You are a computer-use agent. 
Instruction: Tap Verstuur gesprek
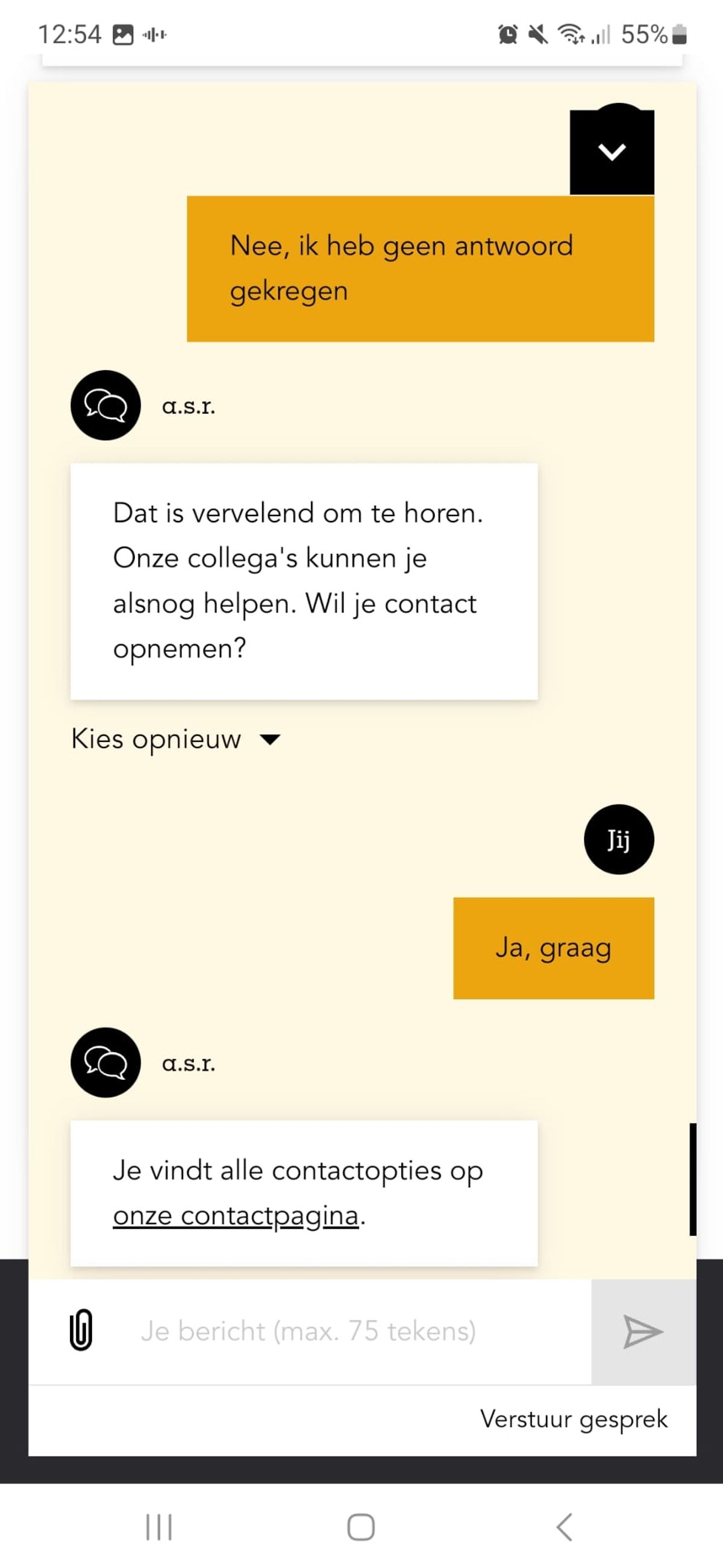coord(574,1420)
